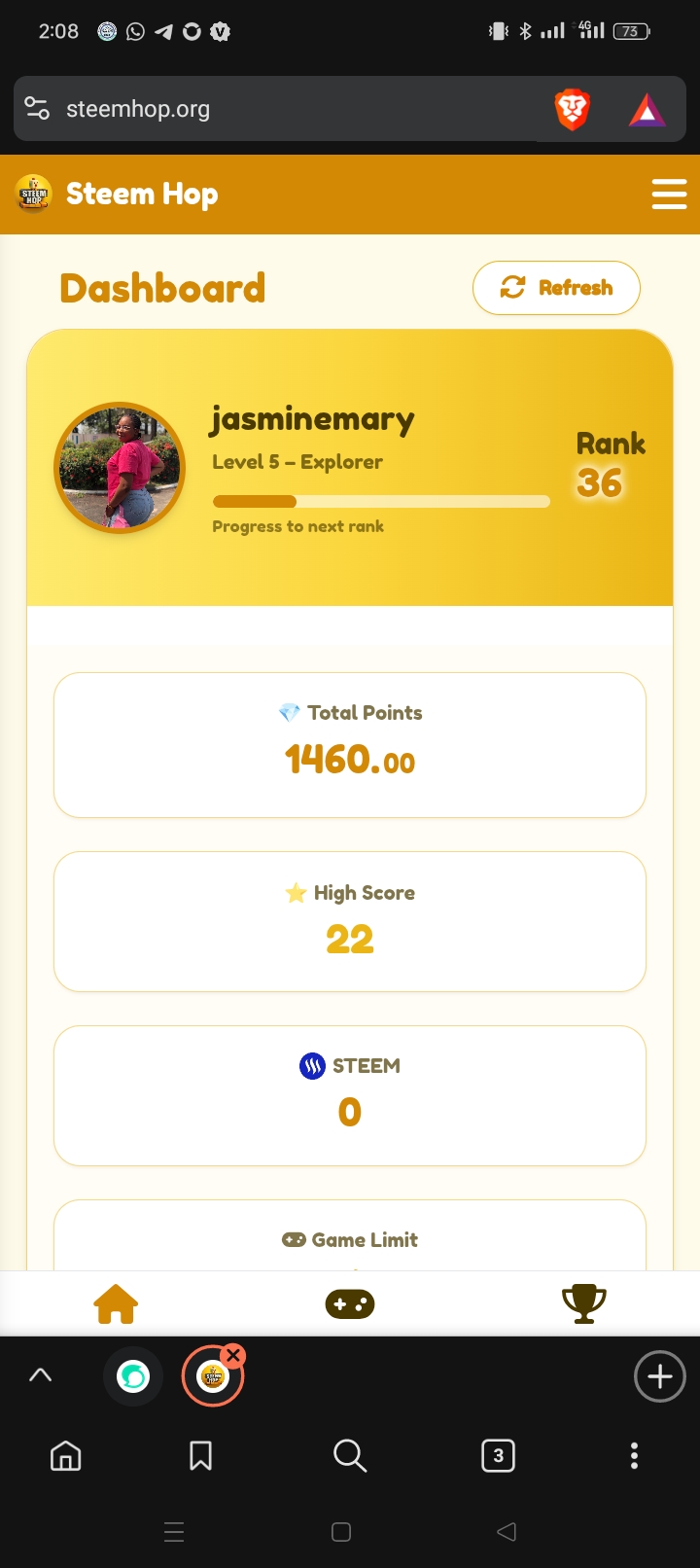Collapse the tab strip with the up arrow
The height and width of the screenshot is (1568, 700).
click(x=41, y=1375)
